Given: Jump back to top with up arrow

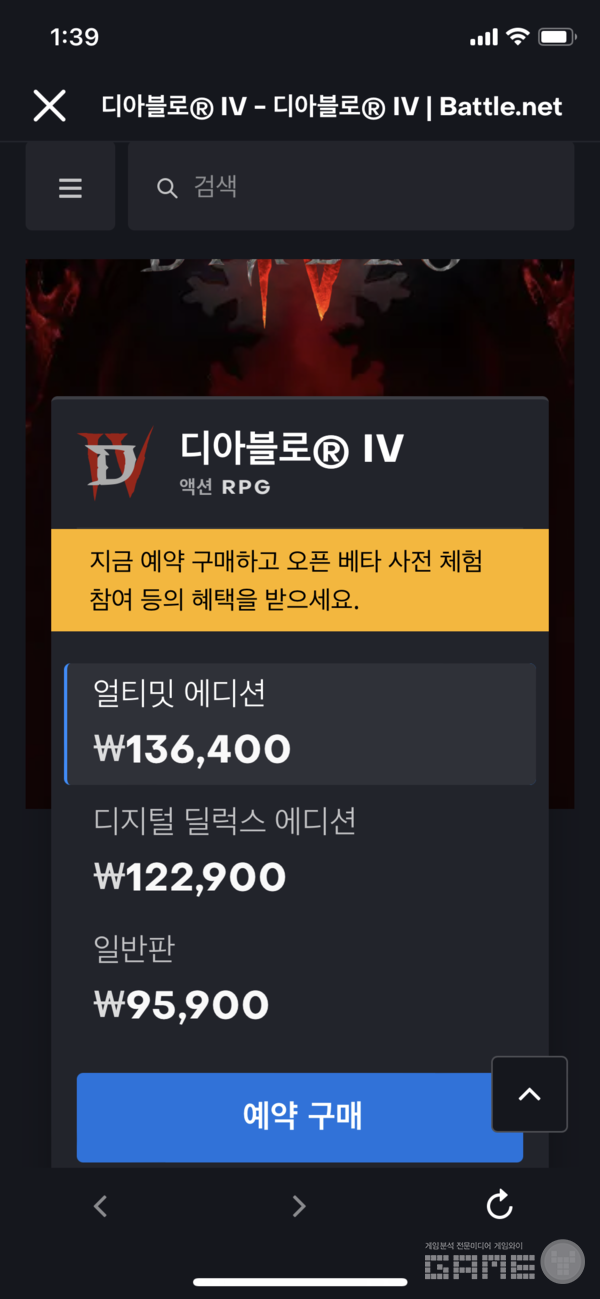Looking at the screenshot, I should pyautogui.click(x=529, y=1094).
